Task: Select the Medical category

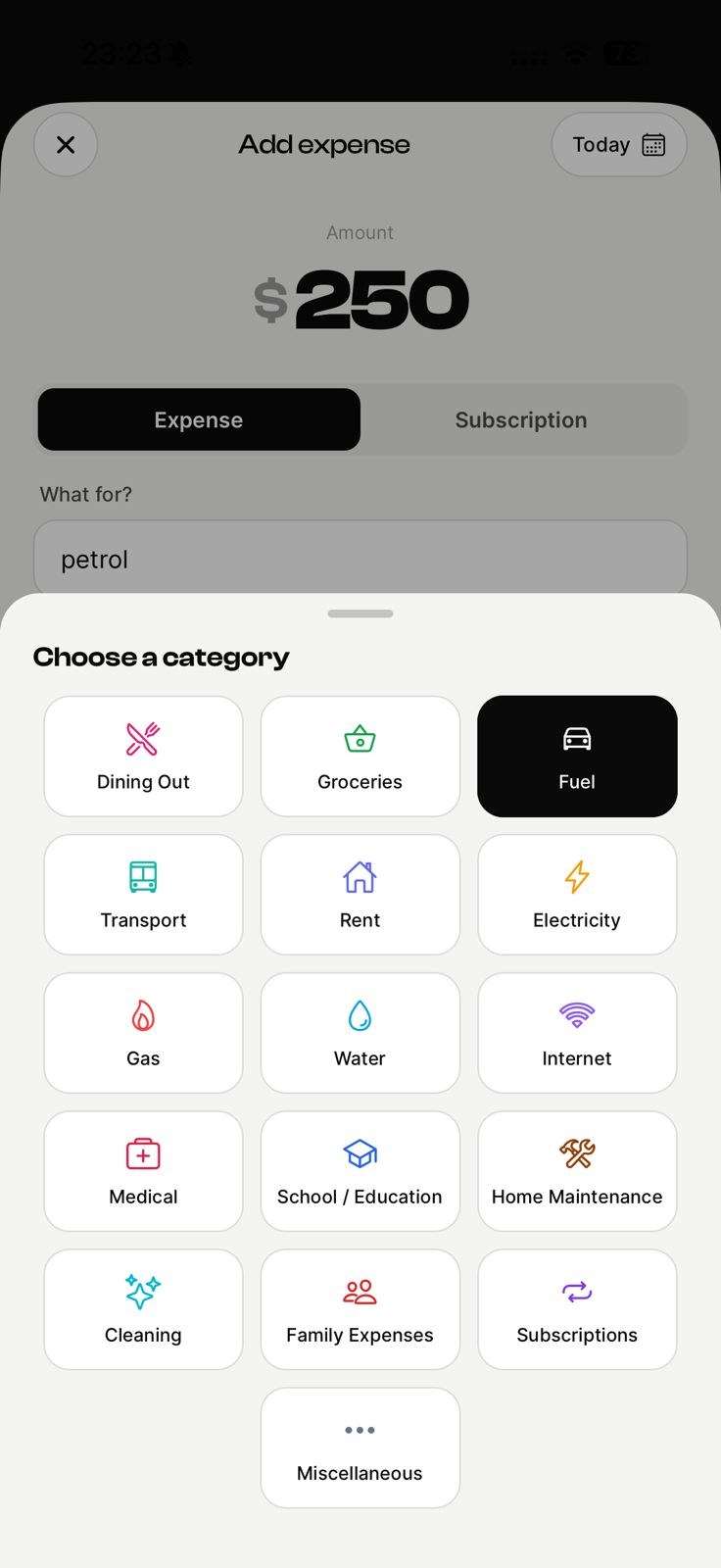Action: point(143,1171)
